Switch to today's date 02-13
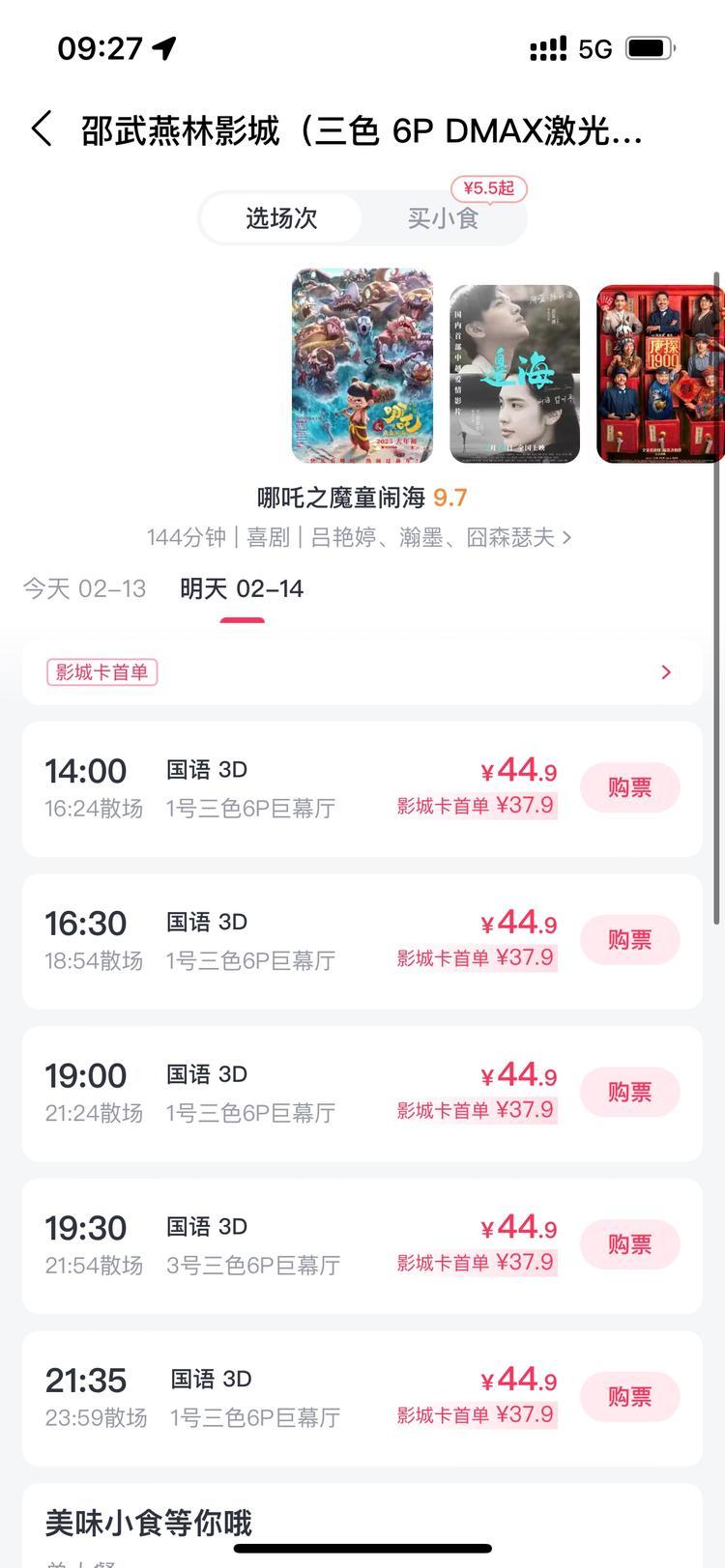This screenshot has height=1568, width=725. 85,588
